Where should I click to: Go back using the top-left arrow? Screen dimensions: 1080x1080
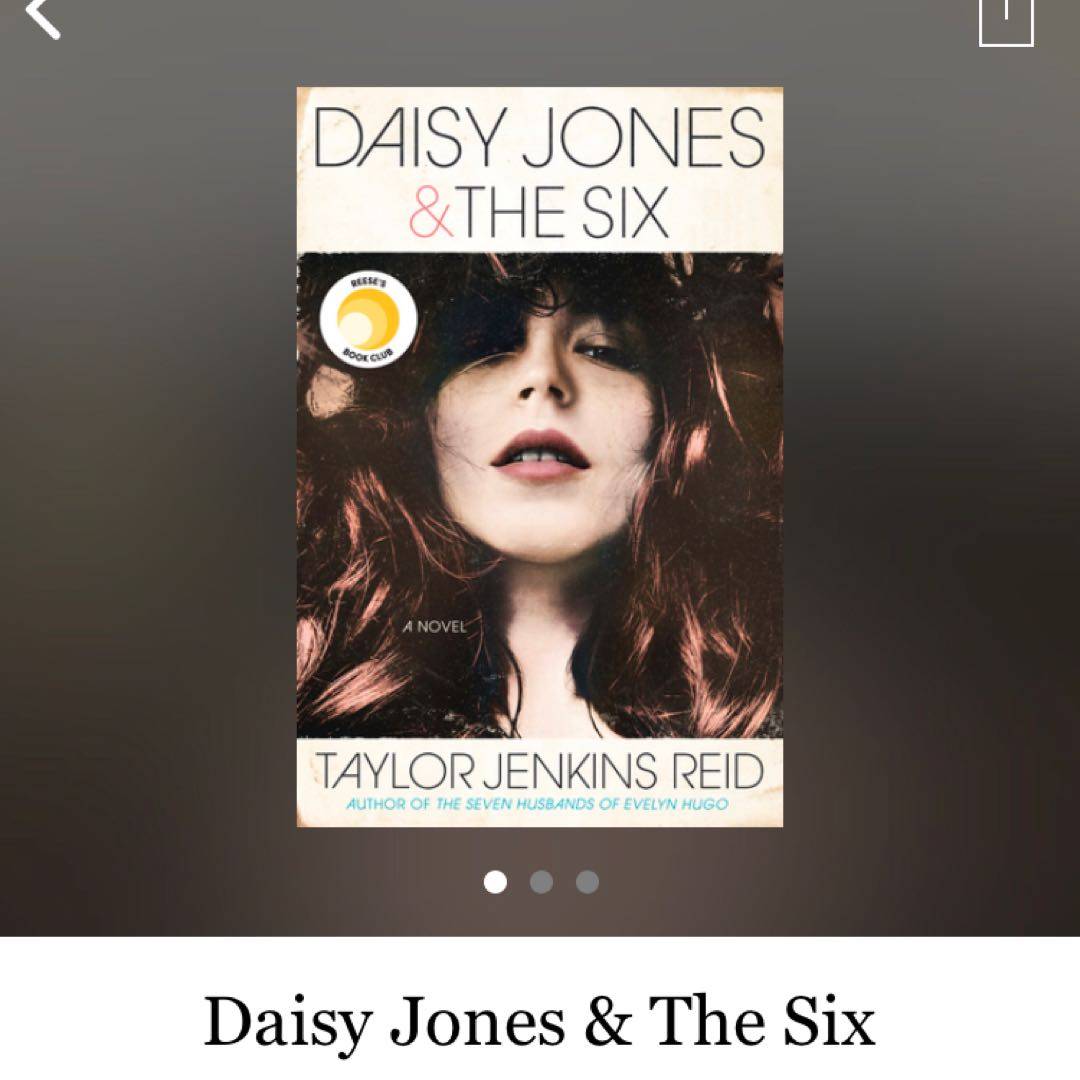pyautogui.click(x=42, y=16)
